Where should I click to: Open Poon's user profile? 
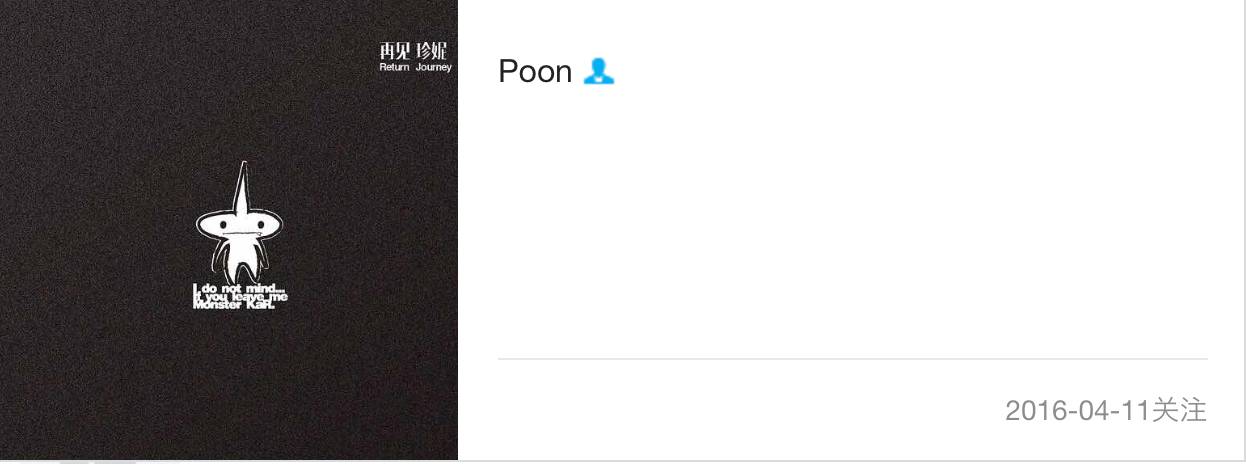[x=535, y=72]
